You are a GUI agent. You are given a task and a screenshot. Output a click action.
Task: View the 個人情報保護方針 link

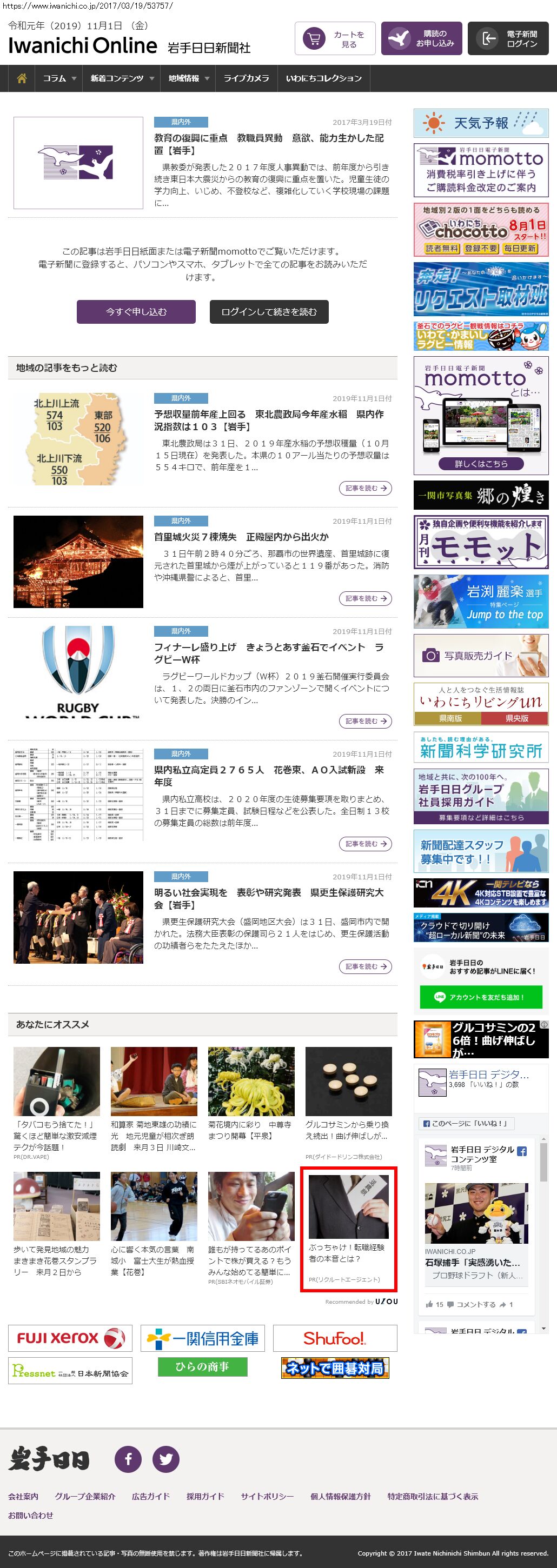tap(340, 1496)
